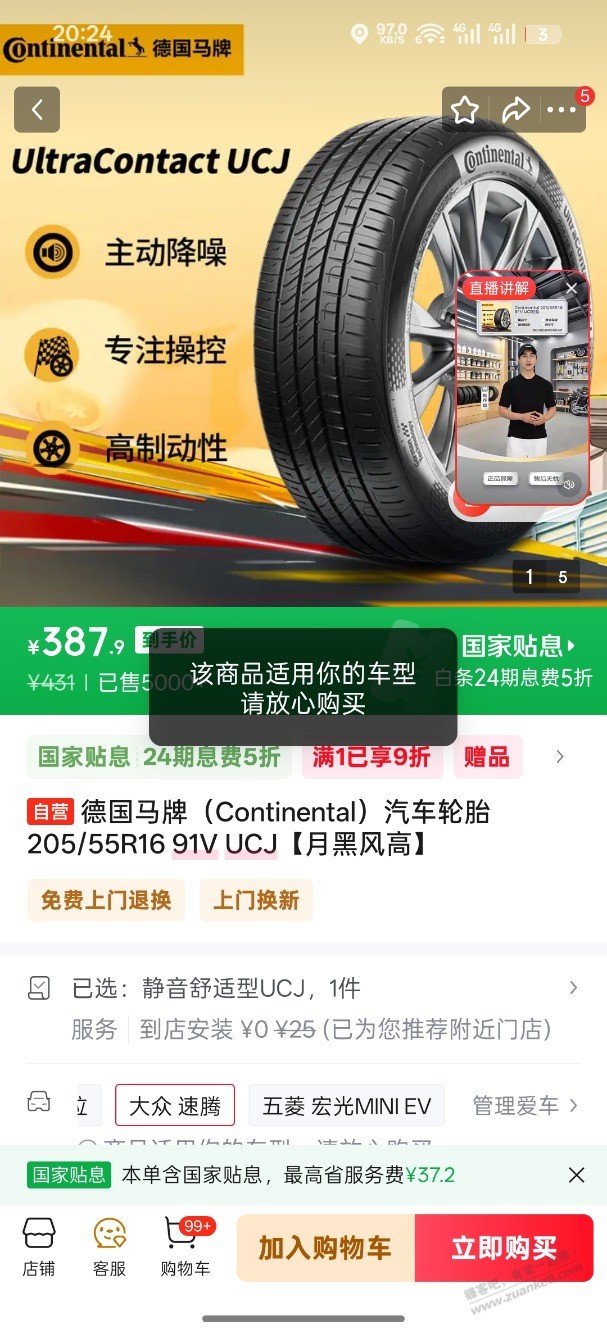Image resolution: width=607 pixels, height=1334 pixels.
Task: Tap the 上门换新 service tag
Action: click(x=256, y=900)
